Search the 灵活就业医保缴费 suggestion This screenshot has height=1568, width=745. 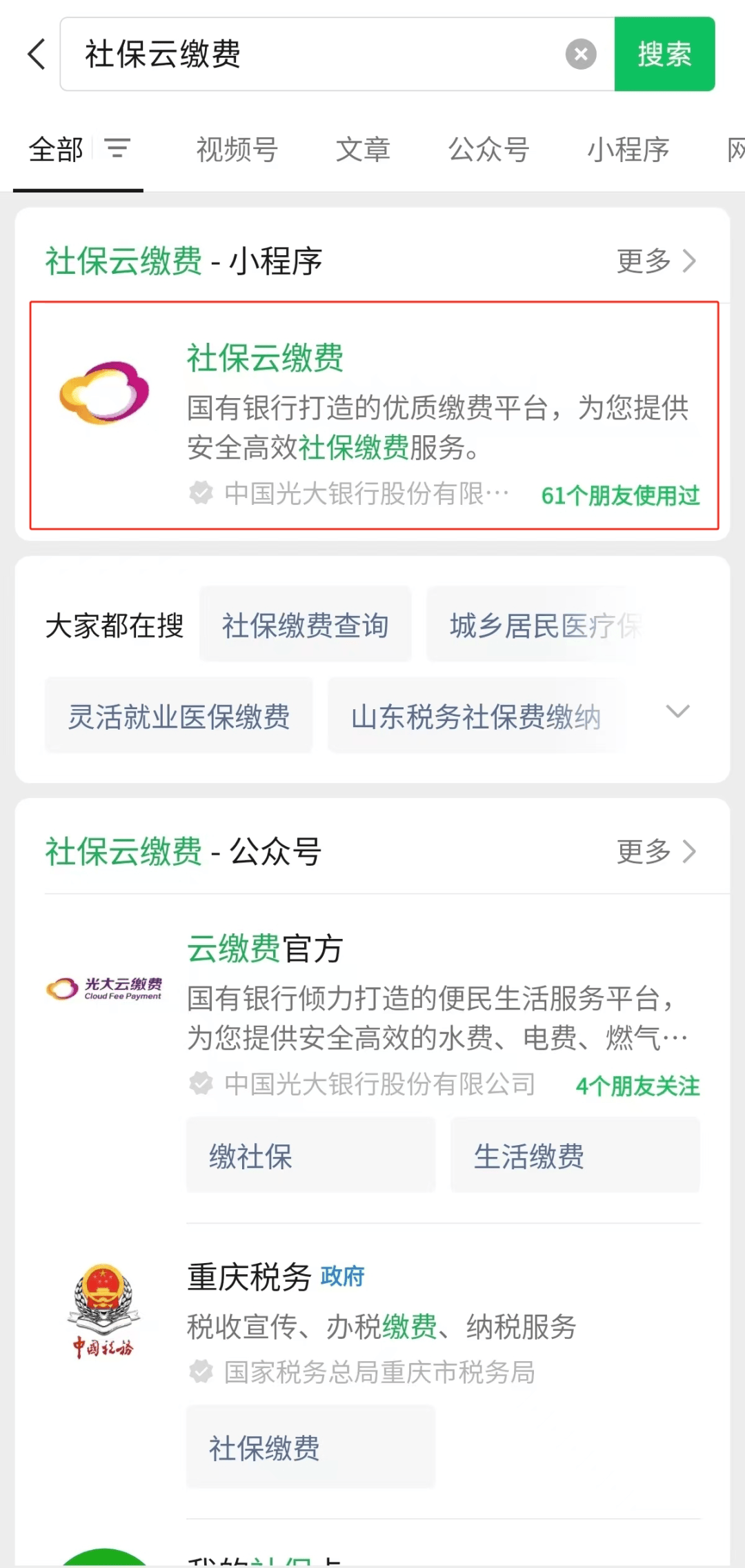click(179, 716)
